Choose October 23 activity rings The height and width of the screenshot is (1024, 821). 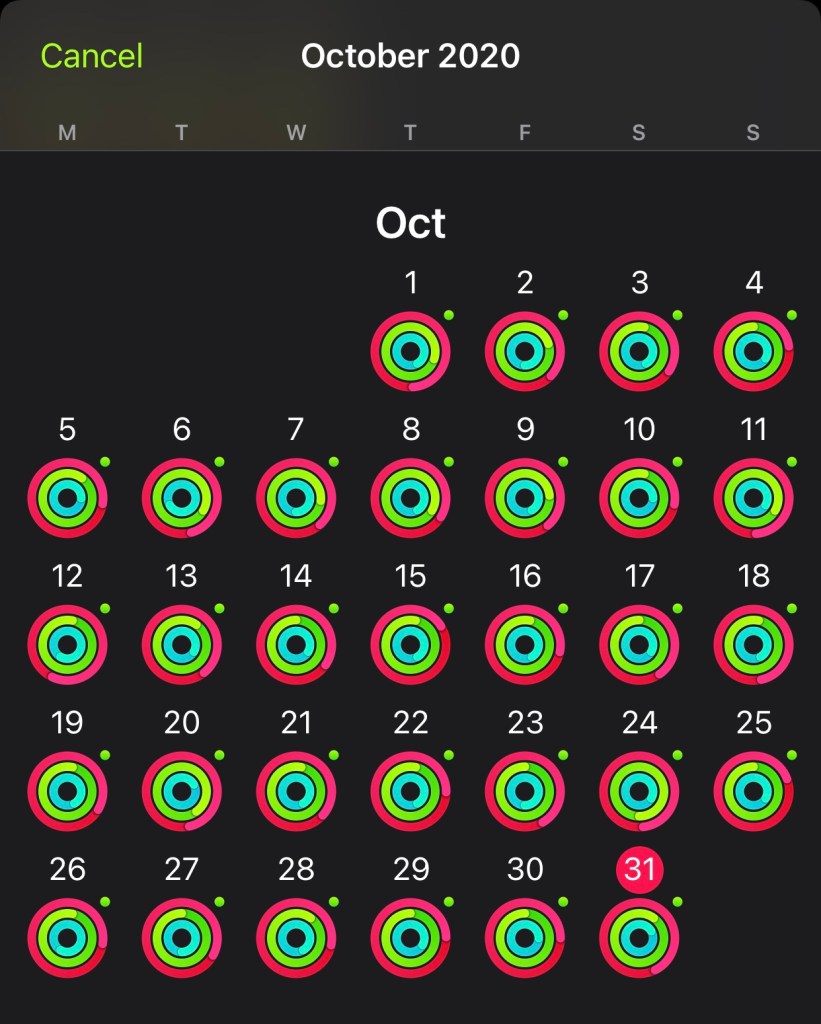(525, 791)
